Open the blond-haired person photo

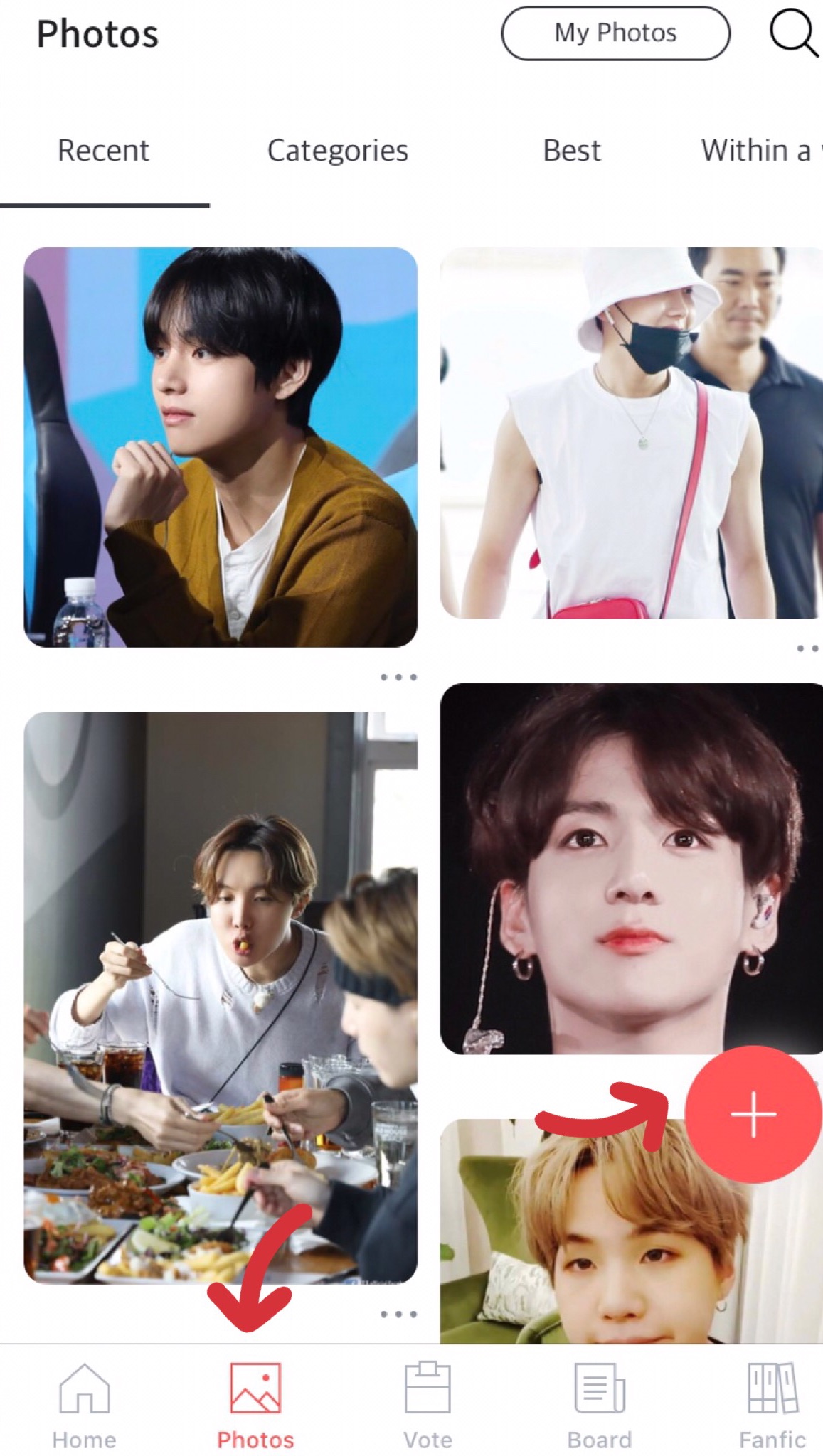tap(612, 1251)
